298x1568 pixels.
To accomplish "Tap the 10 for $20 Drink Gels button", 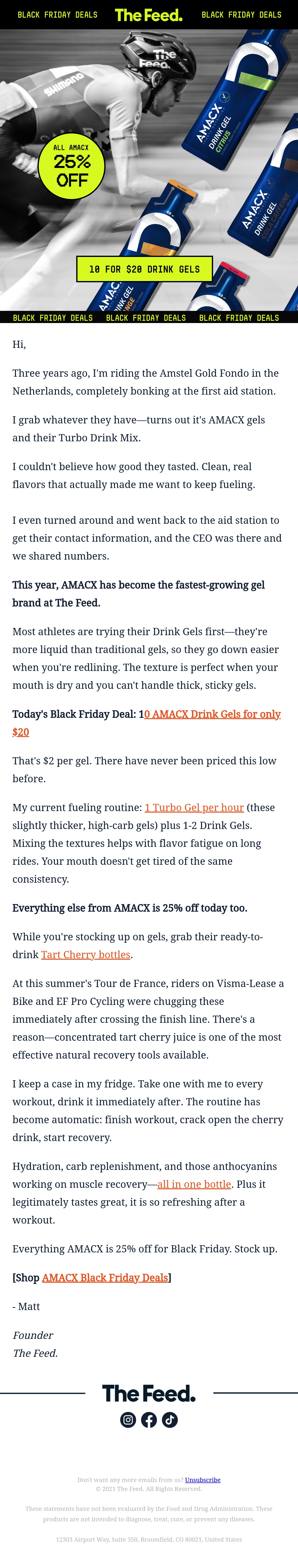I will [144, 269].
